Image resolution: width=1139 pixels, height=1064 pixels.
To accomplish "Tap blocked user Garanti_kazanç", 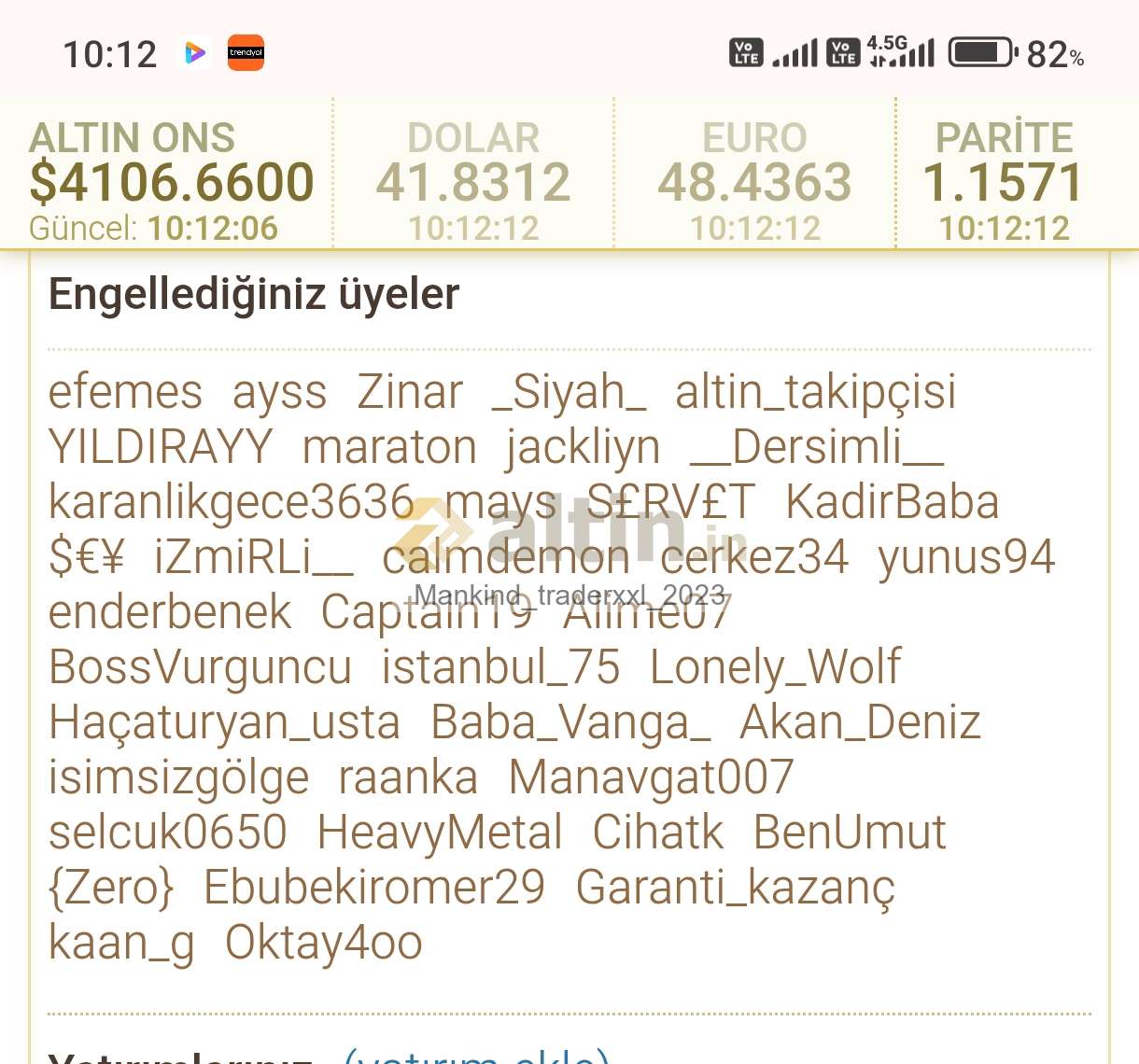I will (x=735, y=888).
